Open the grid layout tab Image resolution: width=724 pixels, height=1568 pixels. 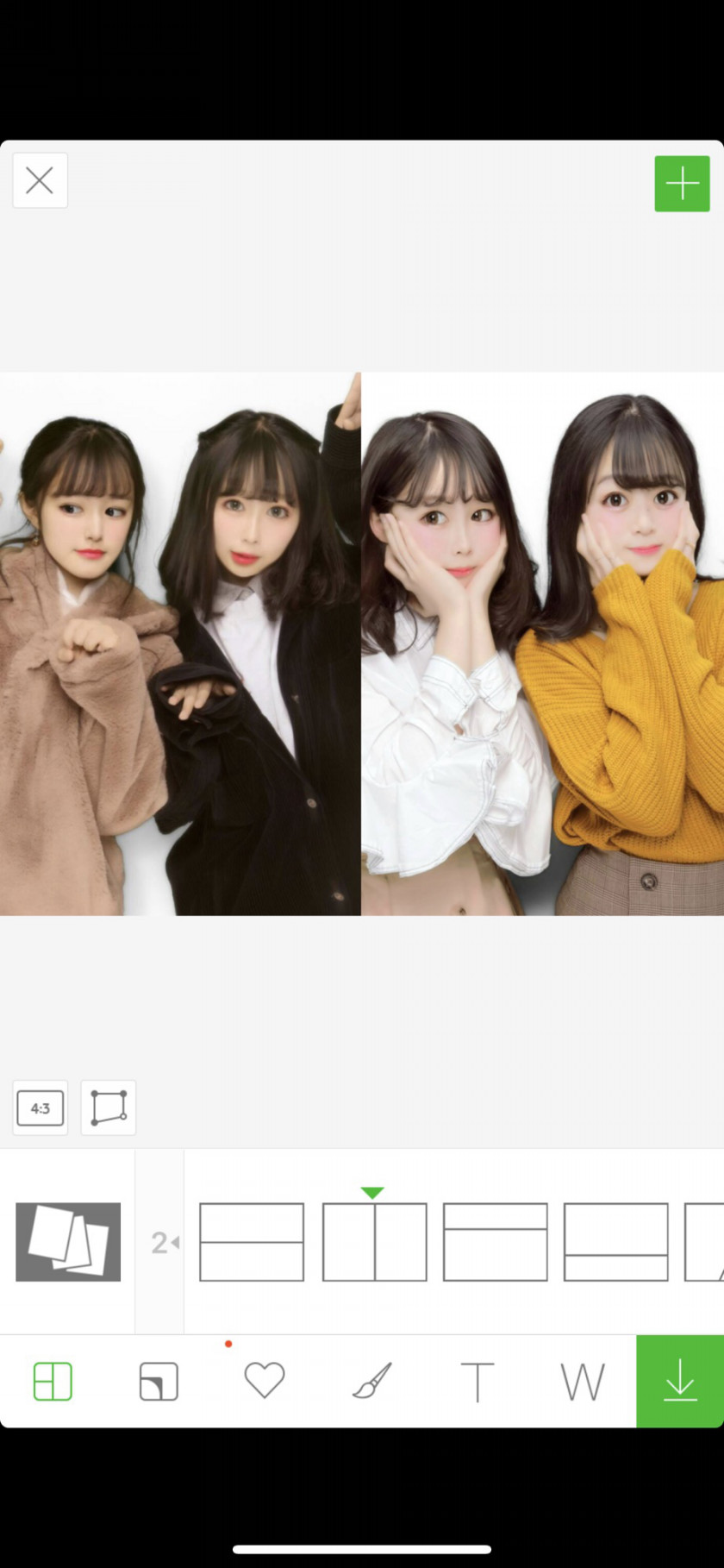pyautogui.click(x=53, y=1381)
